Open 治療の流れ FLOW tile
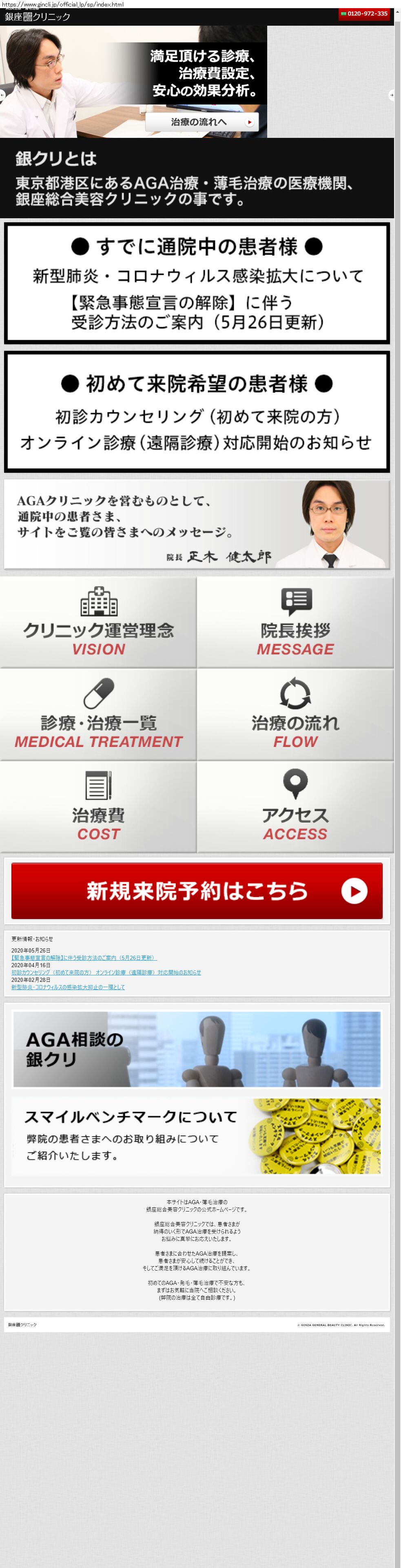The image size is (401, 1568). pyautogui.click(x=295, y=715)
